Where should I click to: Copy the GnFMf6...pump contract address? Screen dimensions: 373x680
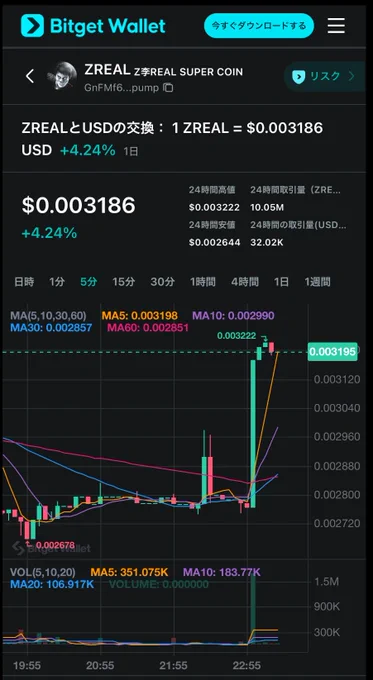168,88
